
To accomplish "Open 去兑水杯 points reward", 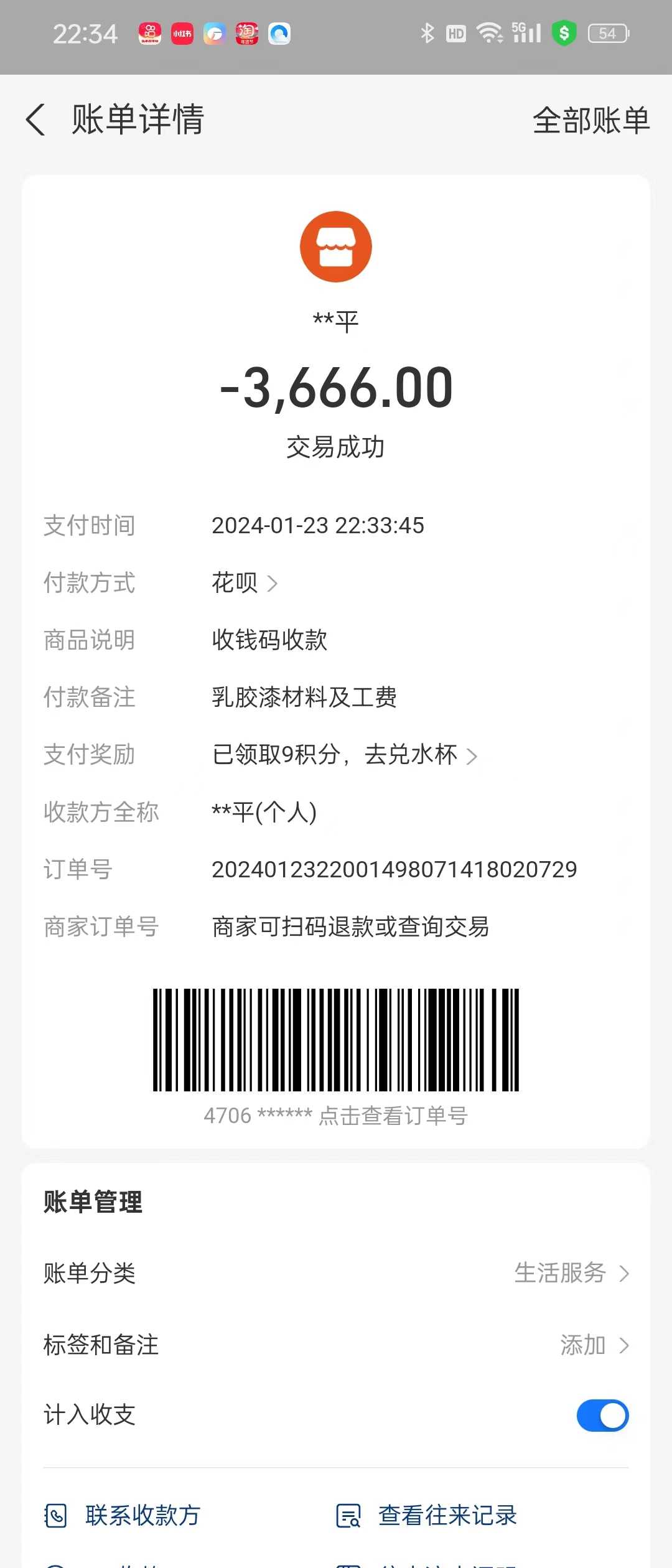I will (421, 755).
